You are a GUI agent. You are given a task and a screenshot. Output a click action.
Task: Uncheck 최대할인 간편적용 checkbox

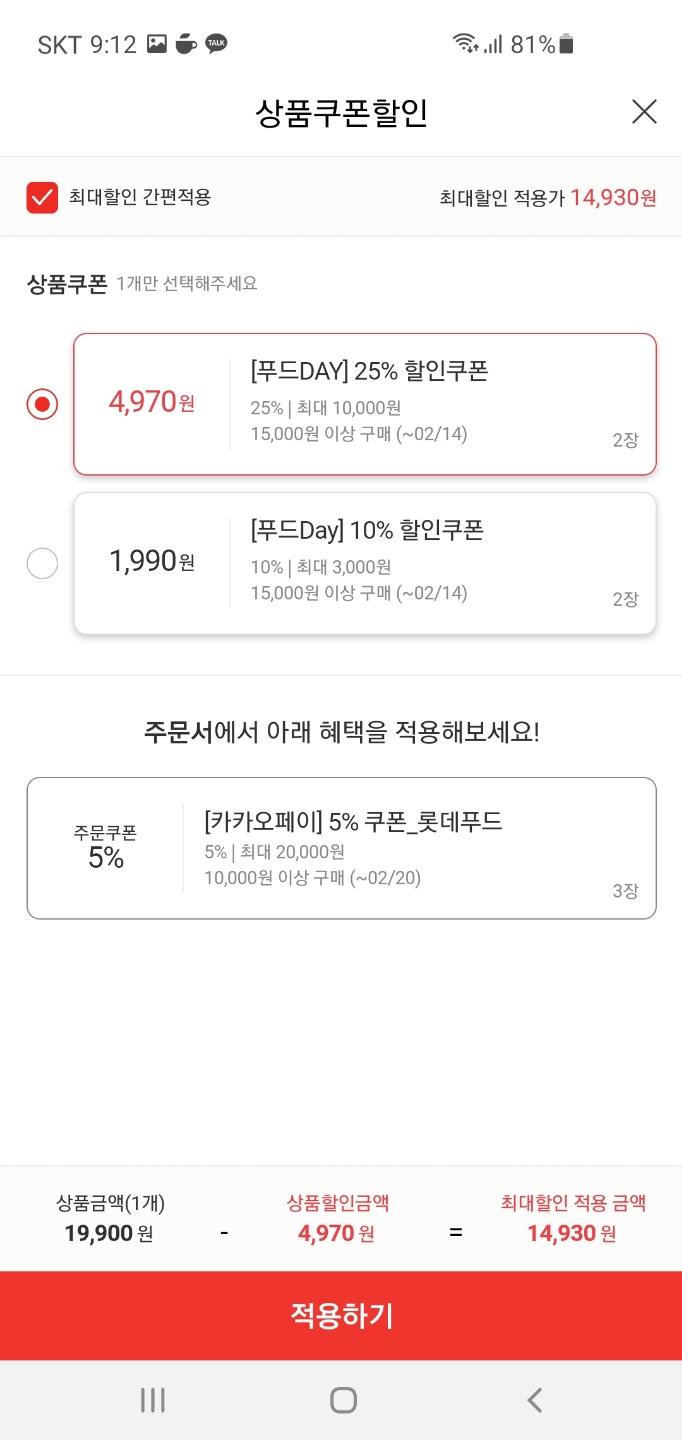[42, 197]
